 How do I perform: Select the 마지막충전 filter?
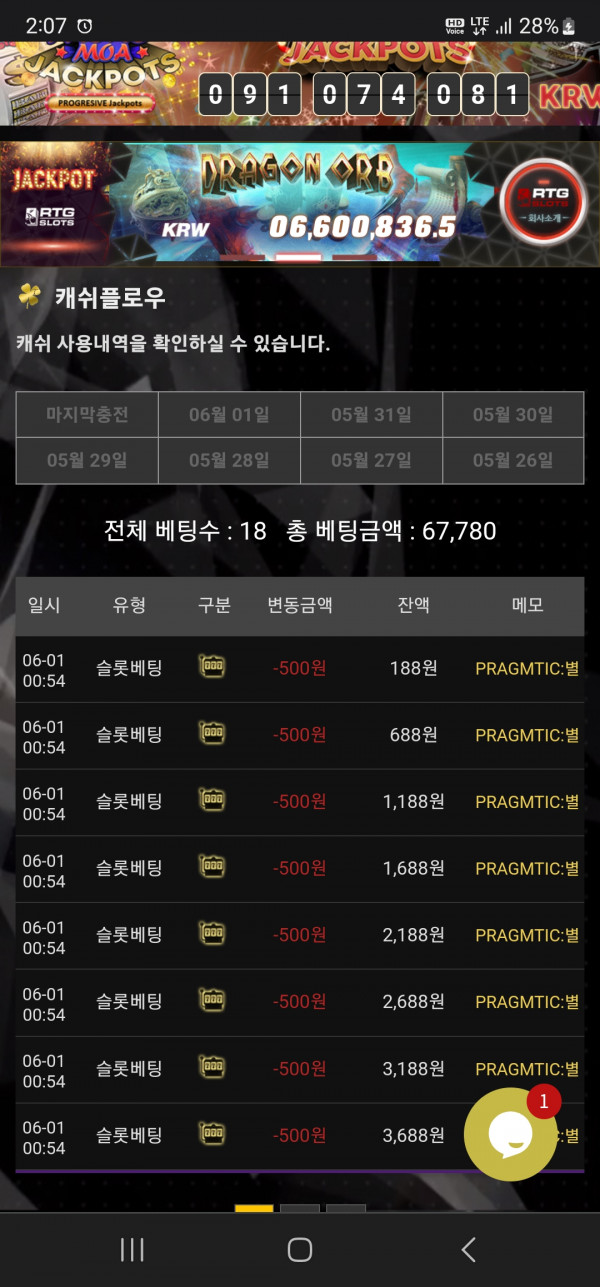coord(87,415)
